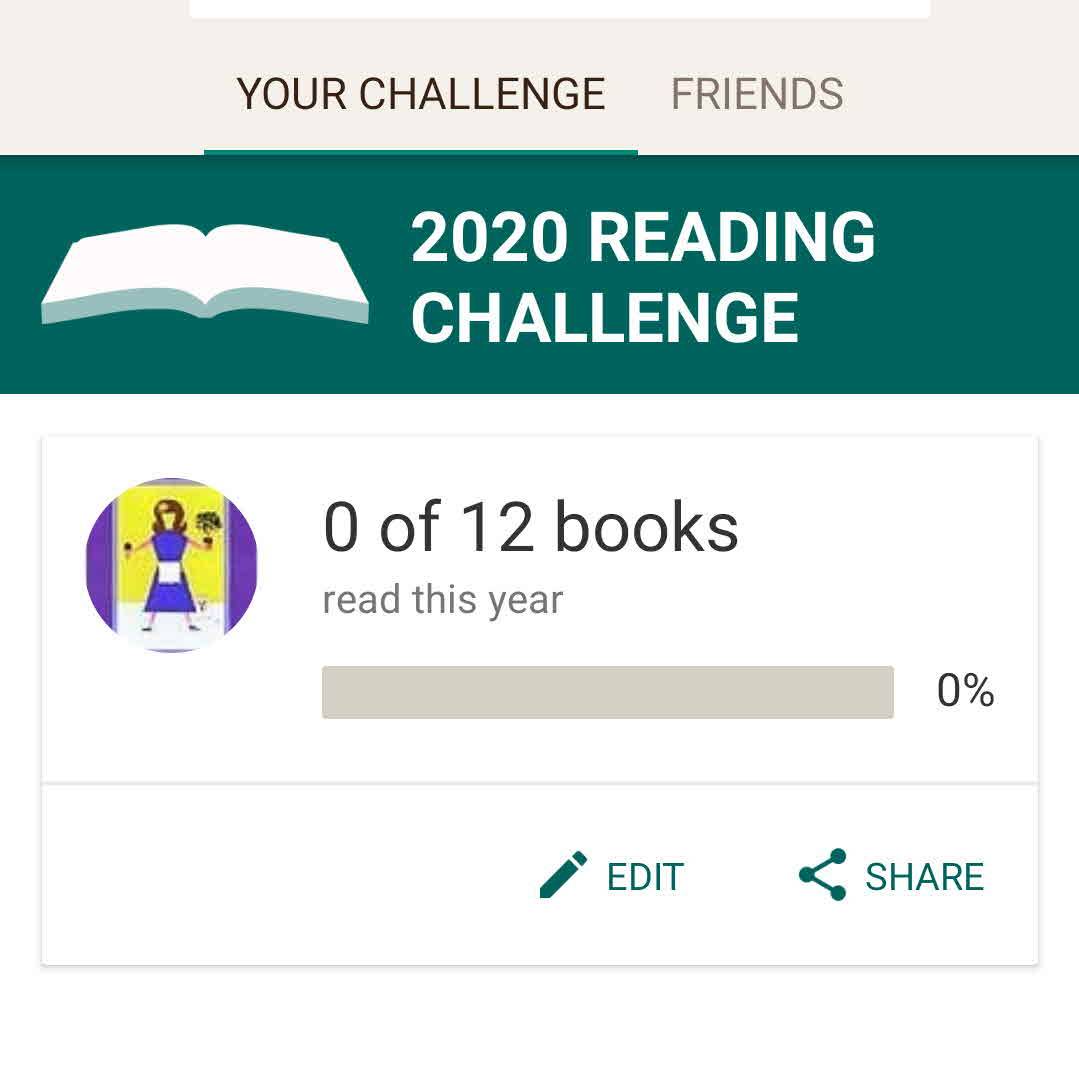Edit the reading challenge goal
This screenshot has width=1079, height=1079.
[612, 876]
